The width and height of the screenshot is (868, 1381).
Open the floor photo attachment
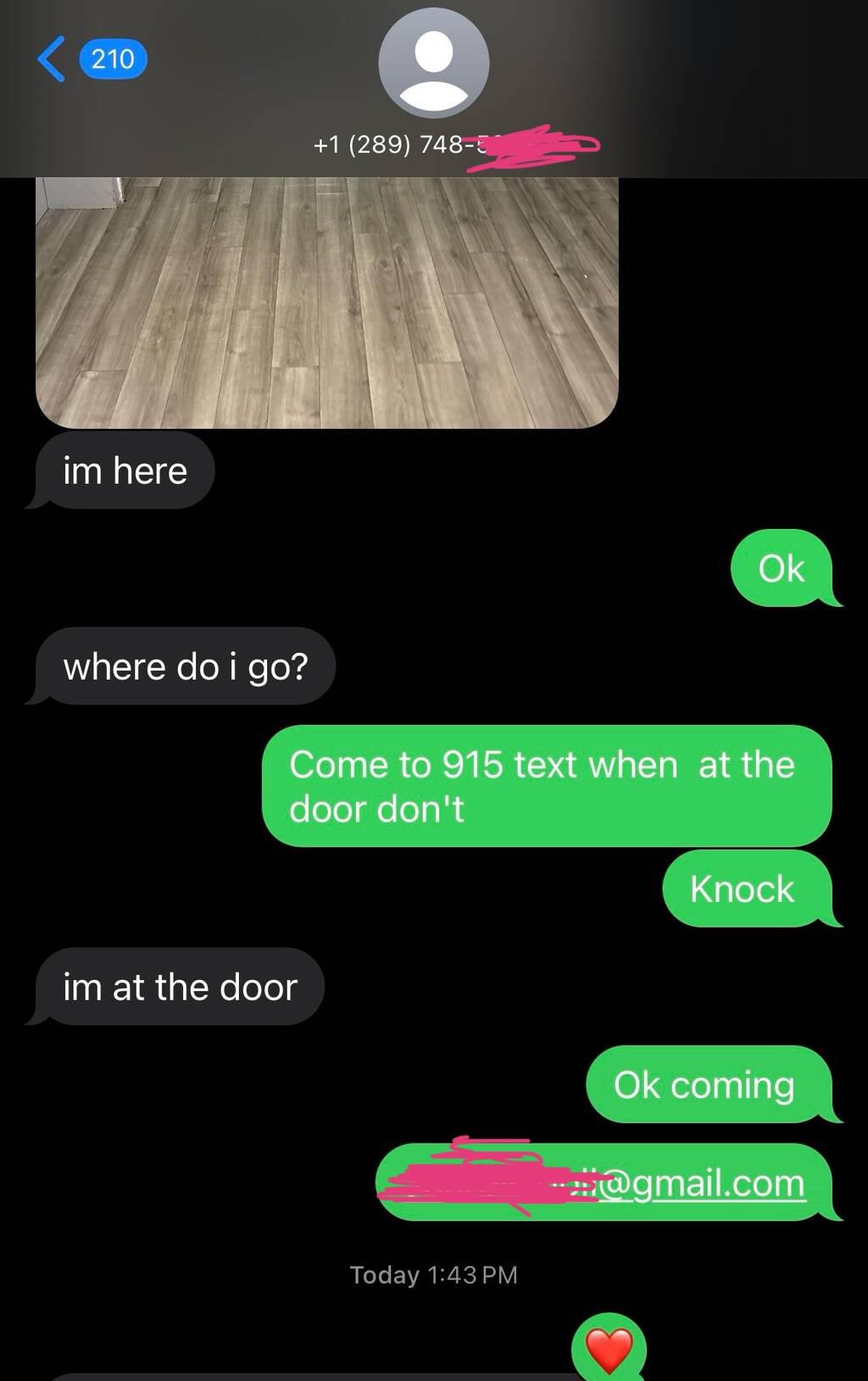pos(326,301)
